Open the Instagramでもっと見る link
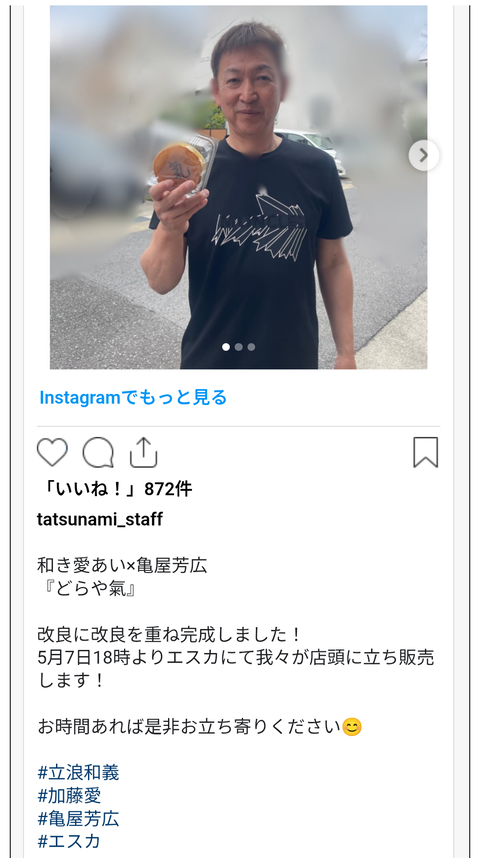Viewport: 480px width, 858px height. 132,398
